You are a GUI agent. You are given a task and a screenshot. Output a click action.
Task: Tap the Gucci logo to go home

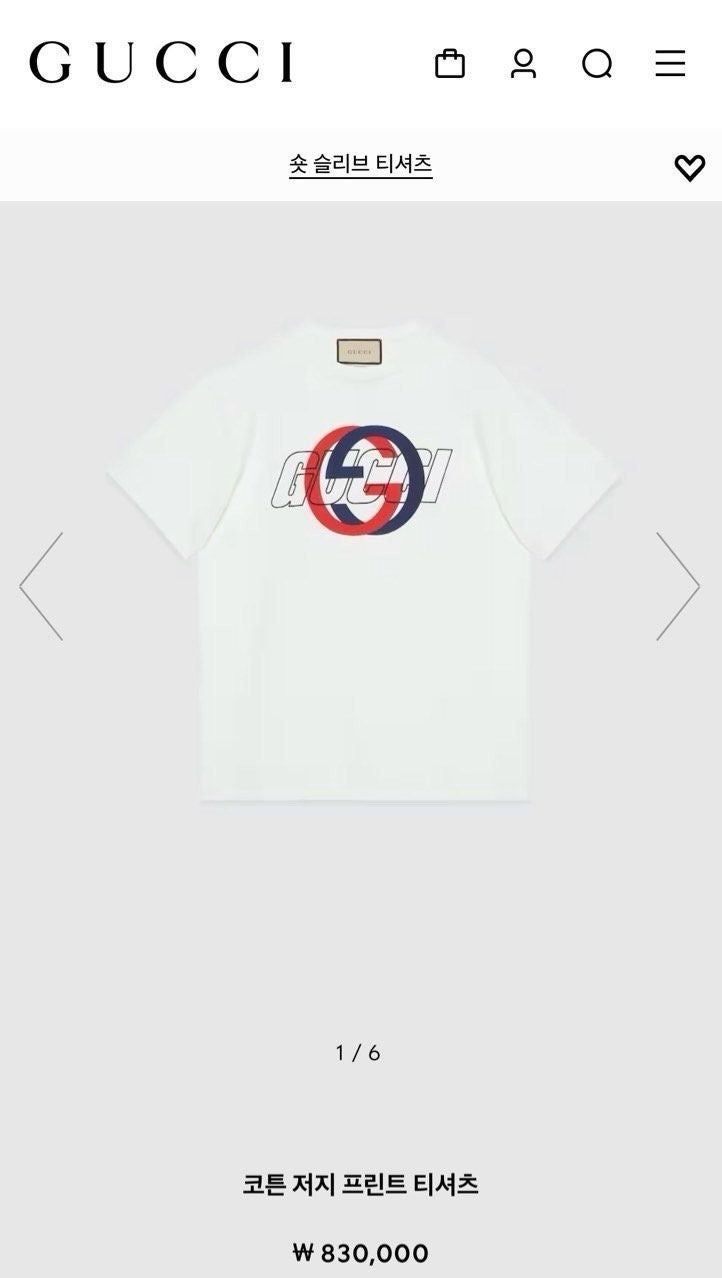(x=161, y=62)
